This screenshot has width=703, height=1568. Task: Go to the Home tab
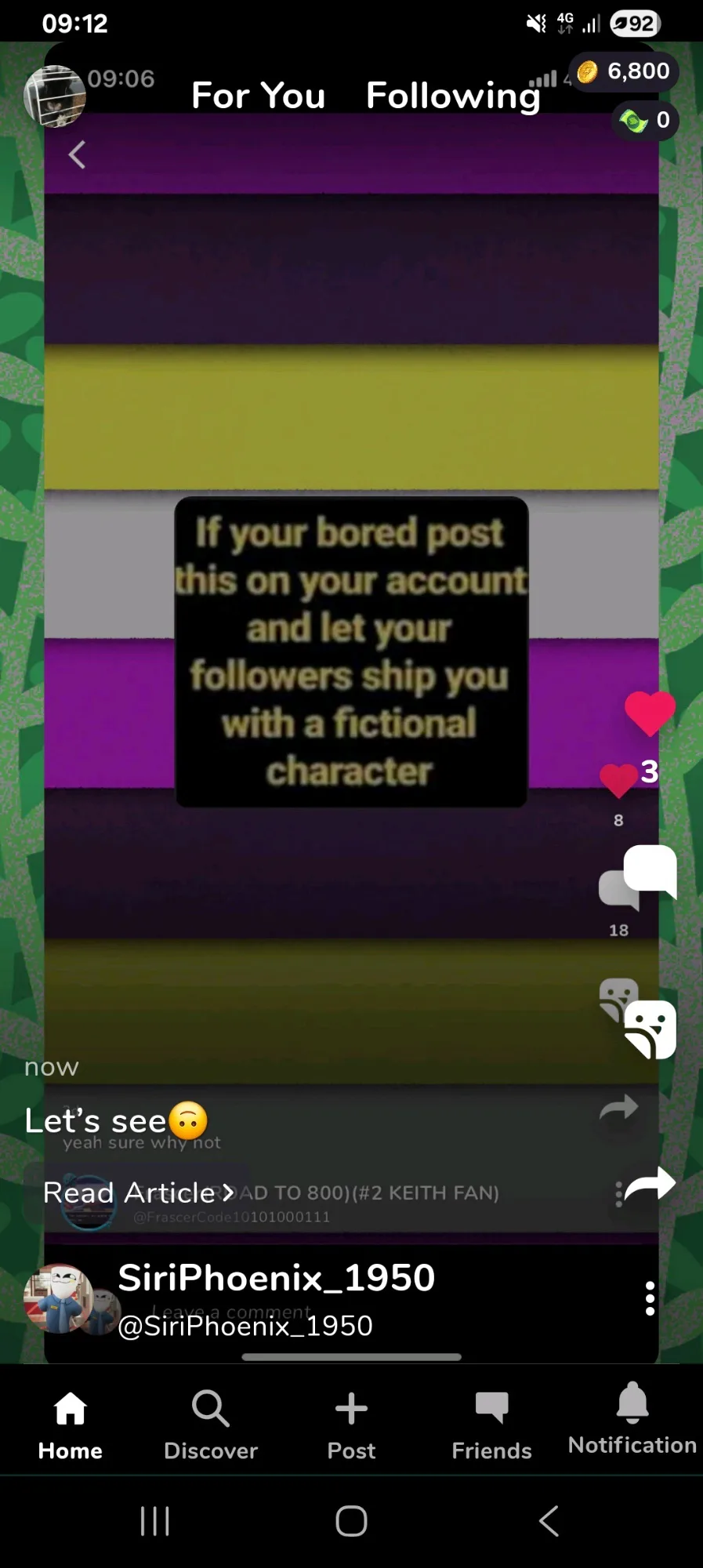(x=71, y=1426)
